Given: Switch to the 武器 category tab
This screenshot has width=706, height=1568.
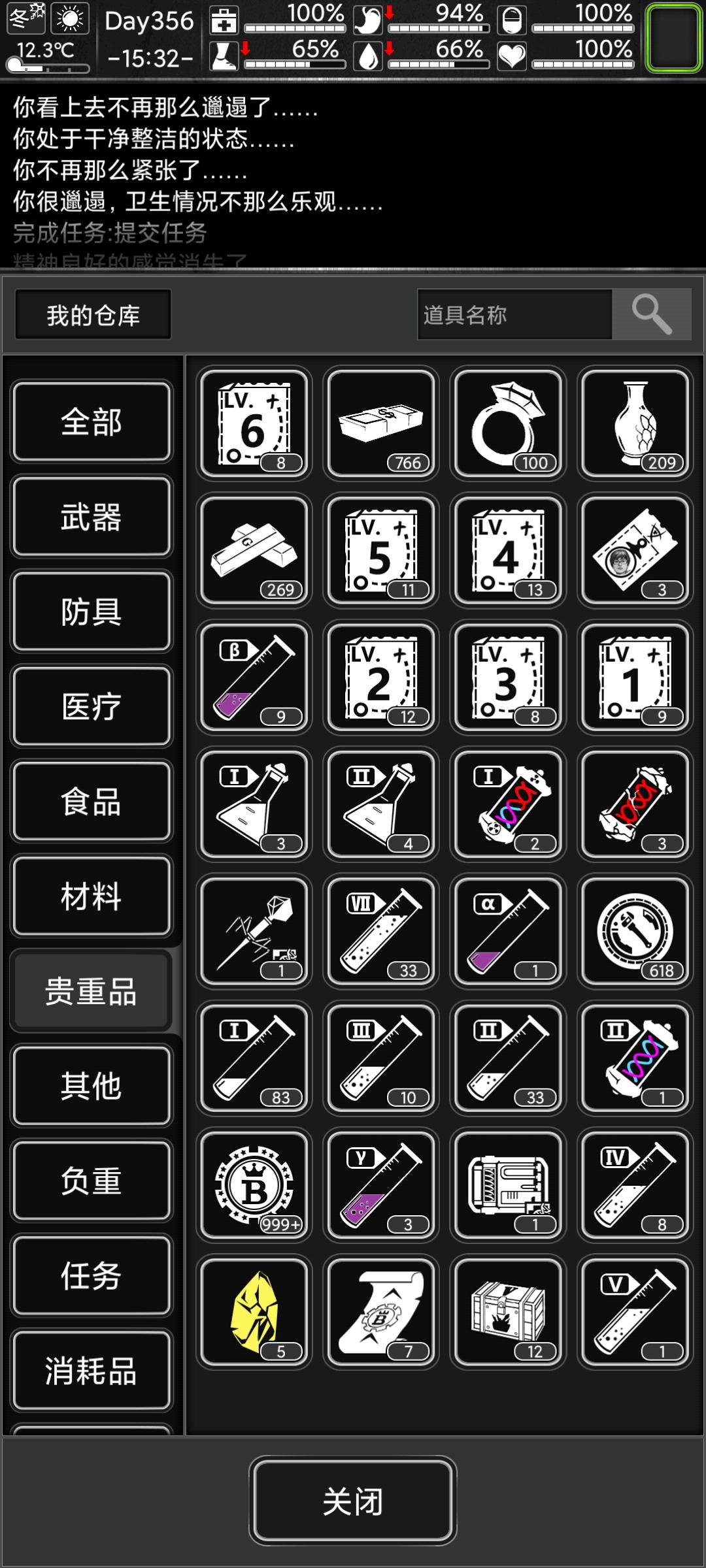Looking at the screenshot, I should (x=92, y=517).
